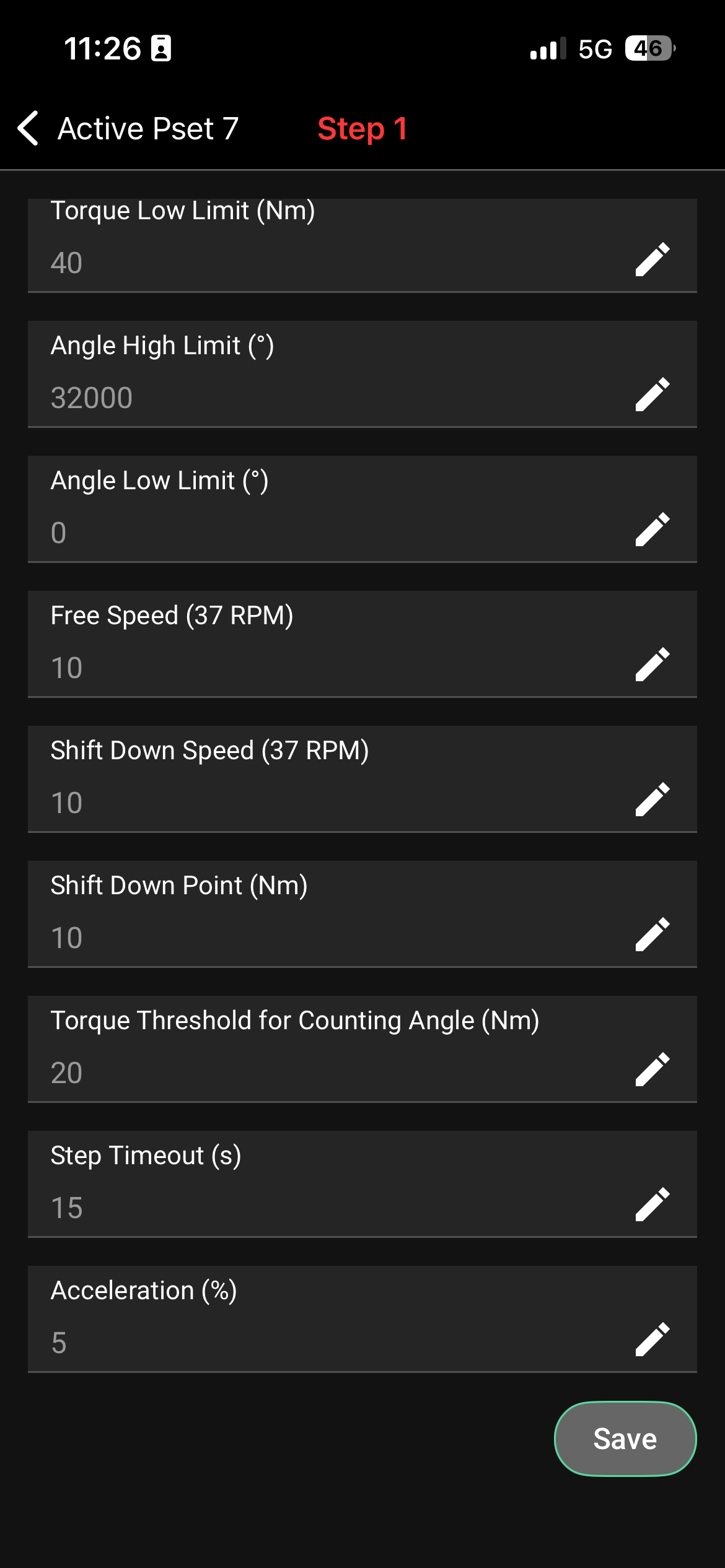Open Active Pset 7 from the header
Image resolution: width=725 pixels, height=1568 pixels.
pyautogui.click(x=149, y=128)
